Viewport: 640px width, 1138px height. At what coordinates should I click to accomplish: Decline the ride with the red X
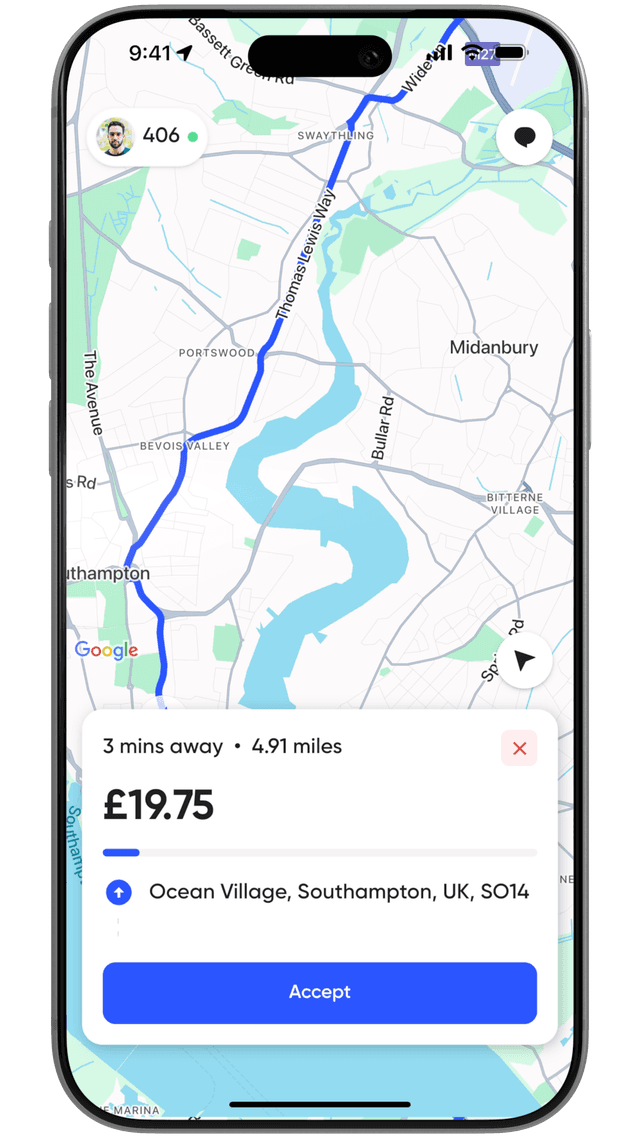tap(519, 748)
